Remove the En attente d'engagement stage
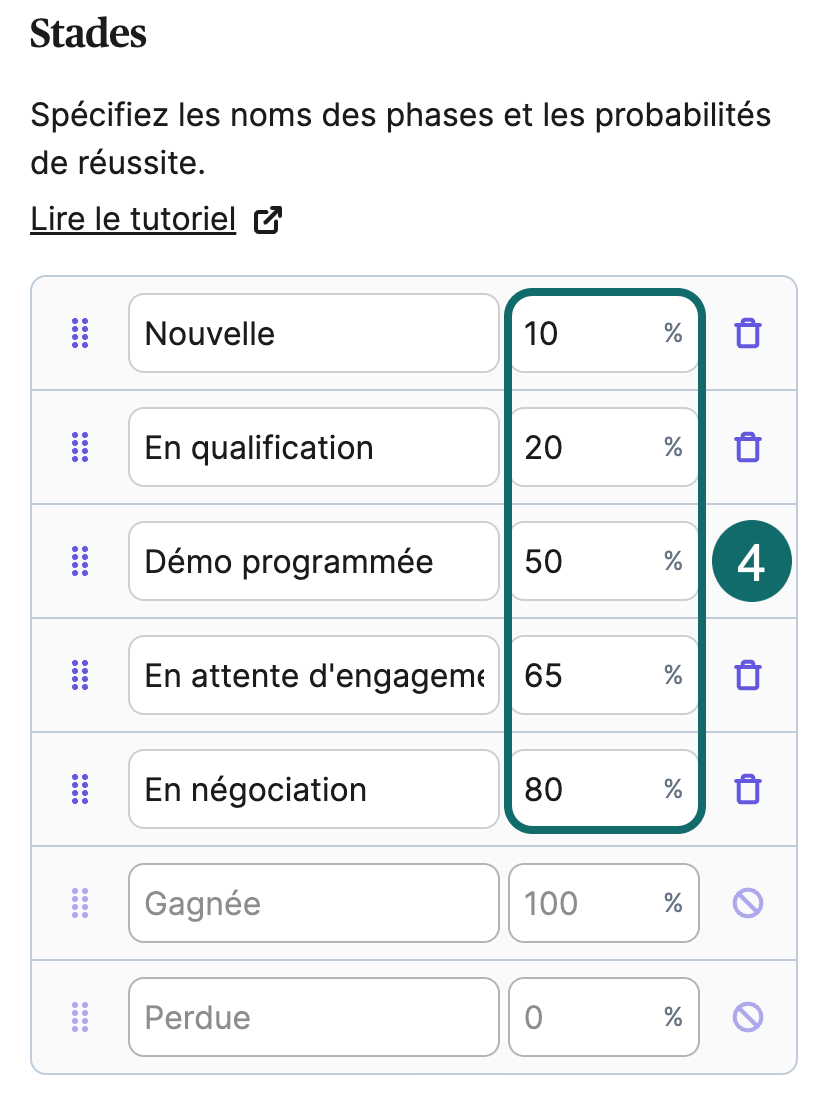This screenshot has width=824, height=1100. click(x=748, y=675)
